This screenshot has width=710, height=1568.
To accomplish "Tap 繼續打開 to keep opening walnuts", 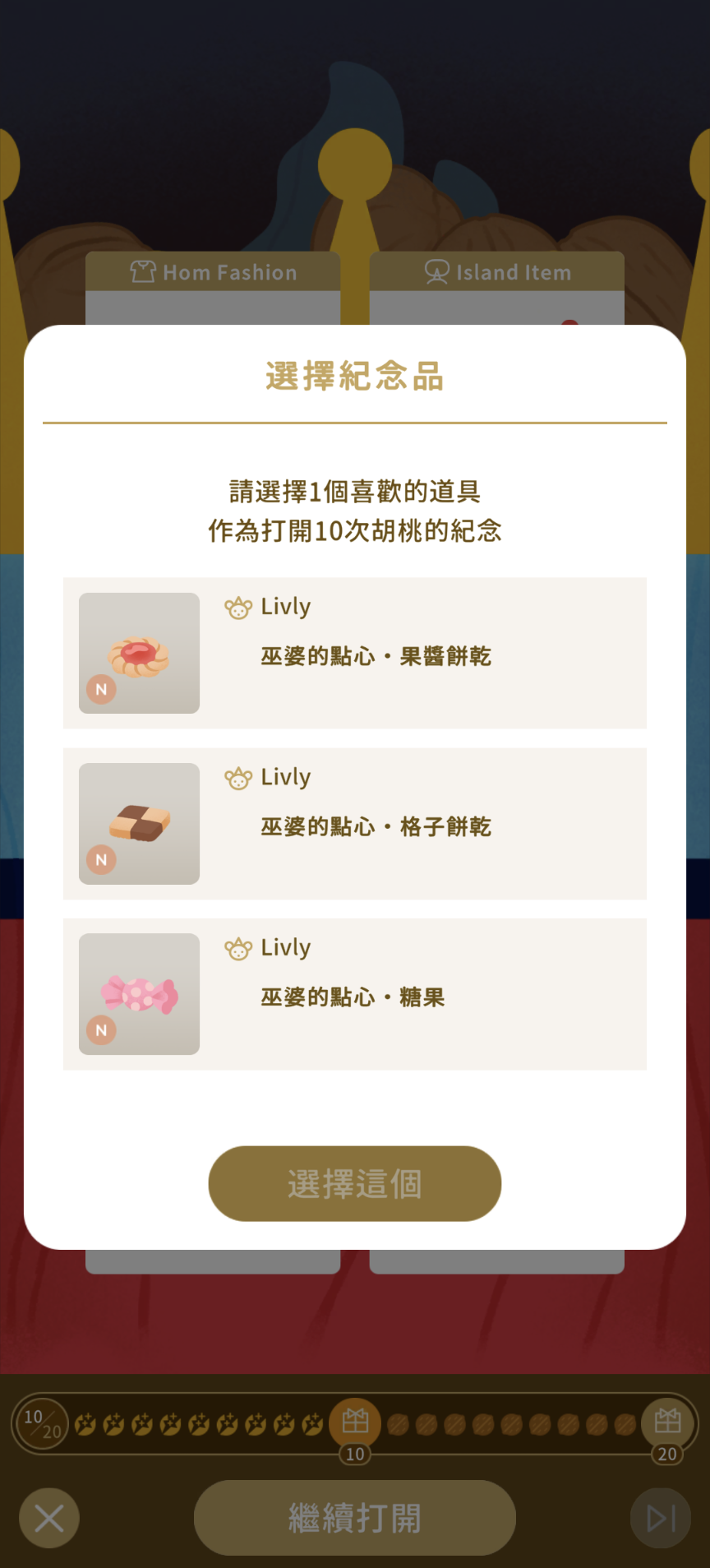I will click(x=355, y=1518).
